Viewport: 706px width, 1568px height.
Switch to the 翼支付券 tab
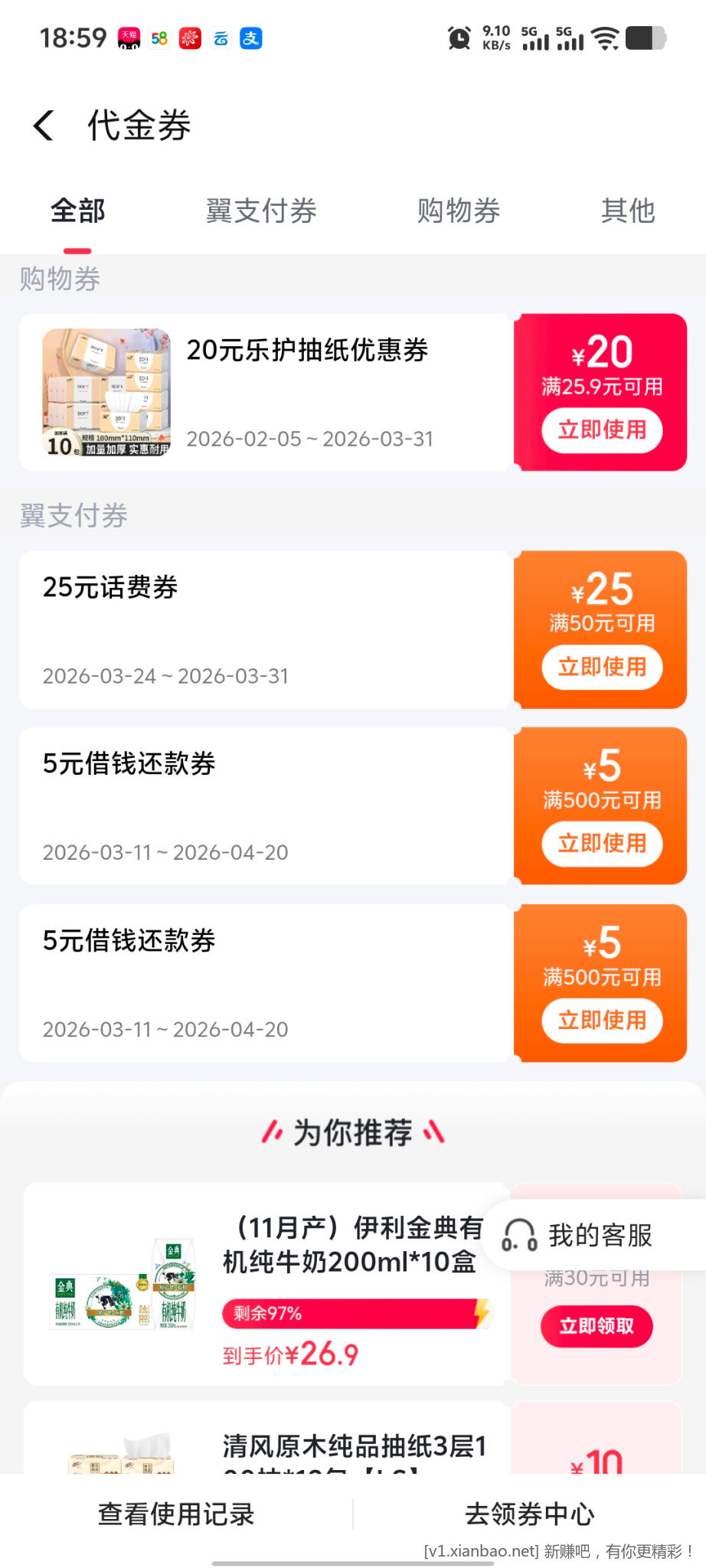coord(261,211)
